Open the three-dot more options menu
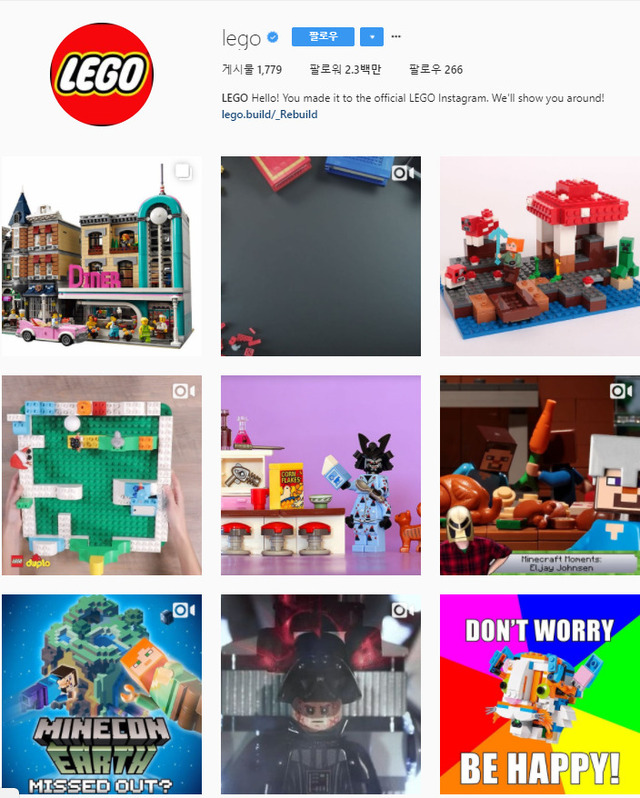The image size is (640, 798). coord(396,37)
